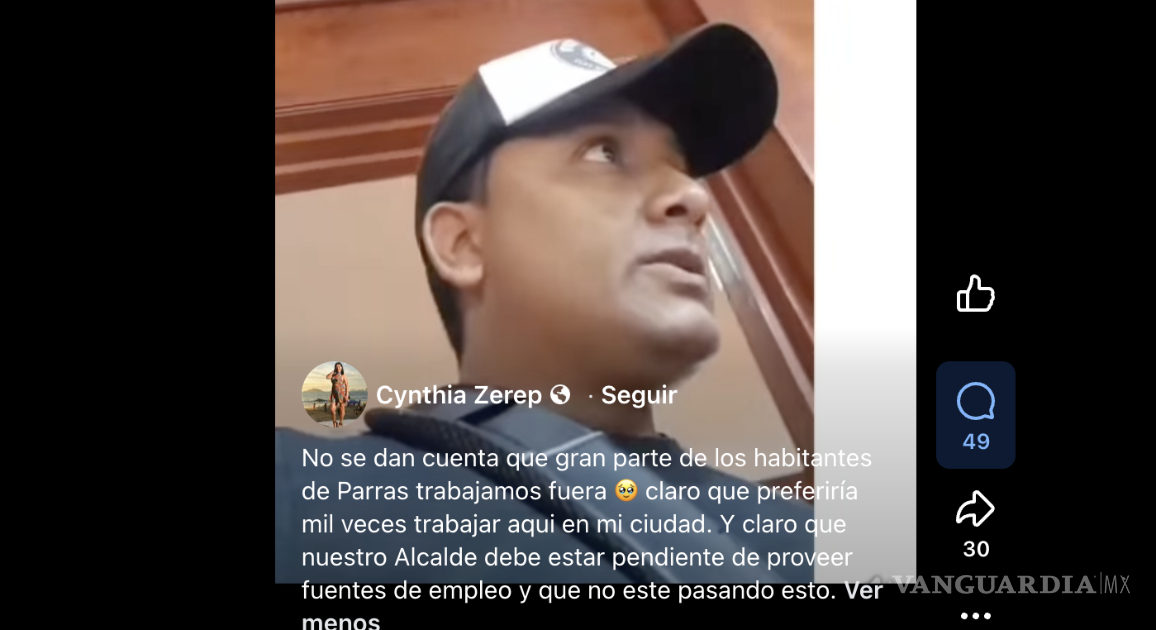Share this reel via arrow icon
1156x630 pixels.
975,509
